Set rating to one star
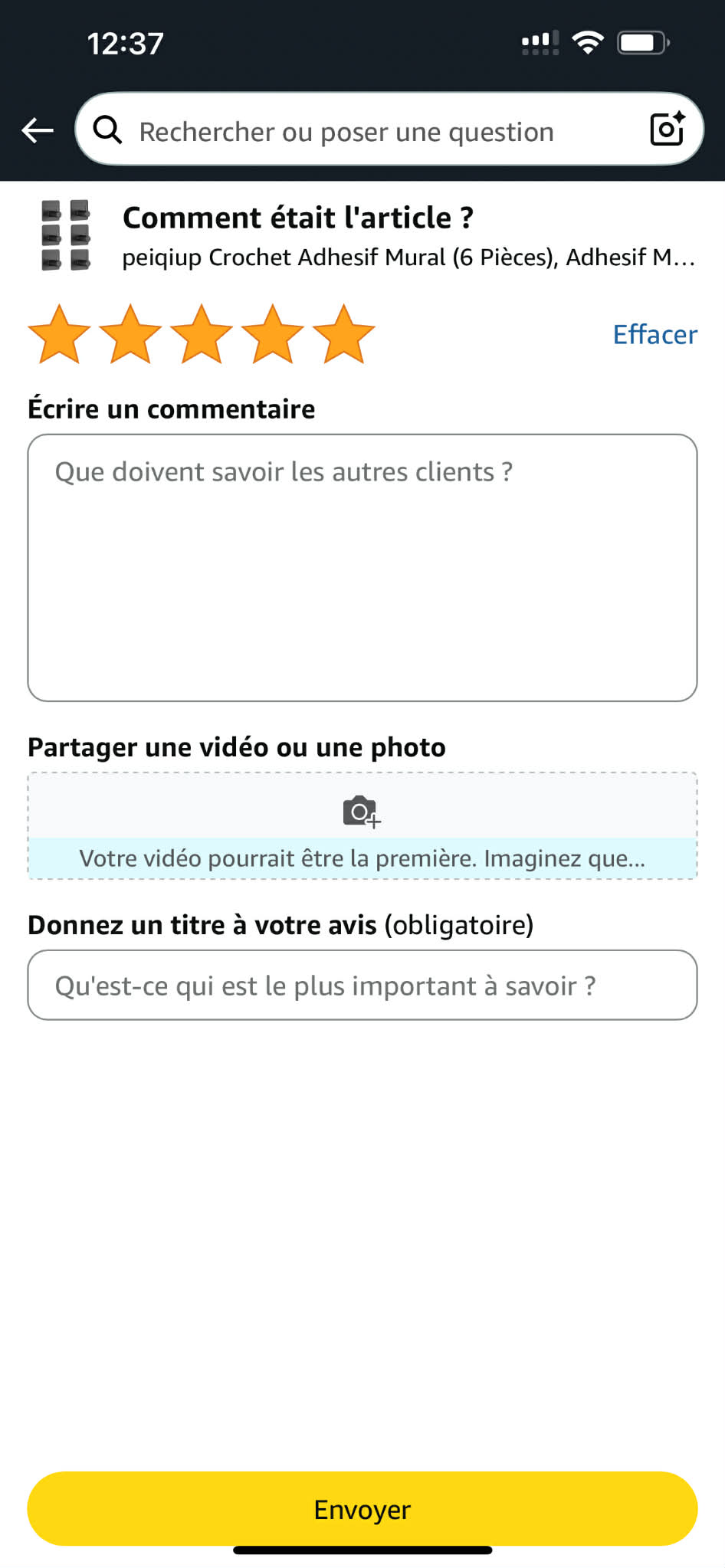725x1568 pixels. pyautogui.click(x=59, y=334)
